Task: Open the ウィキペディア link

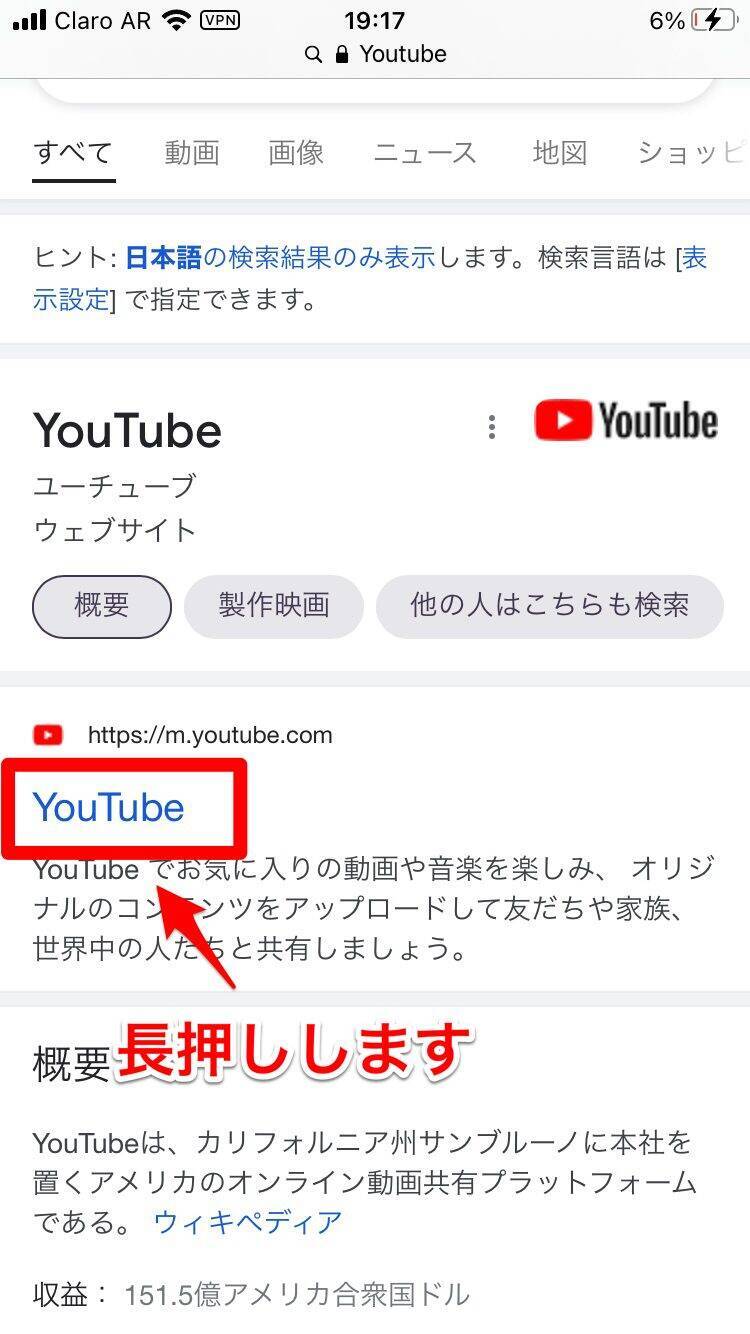Action: tap(248, 1221)
